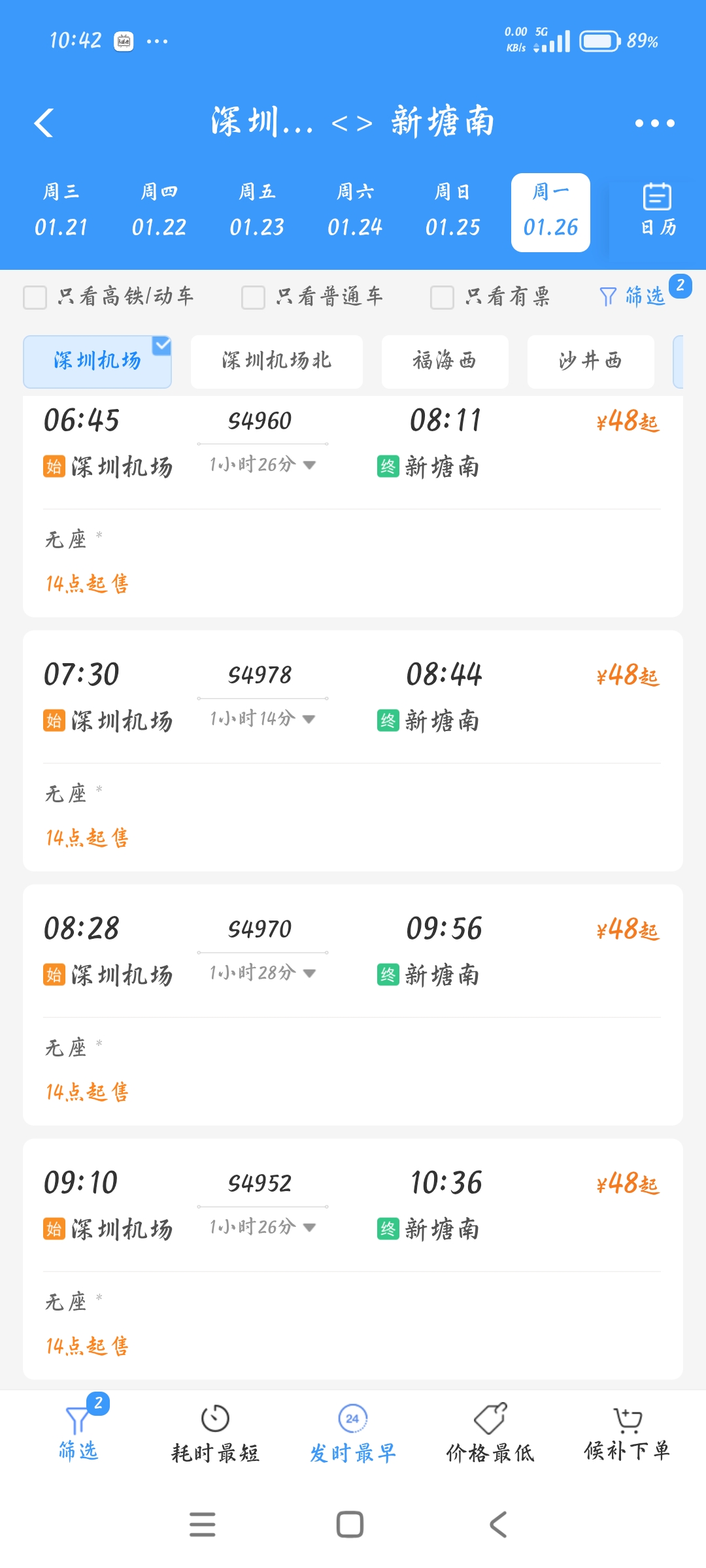The height and width of the screenshot is (1568, 706).
Task: Open 筛选 filter beside 只看有票
Action: [x=633, y=296]
